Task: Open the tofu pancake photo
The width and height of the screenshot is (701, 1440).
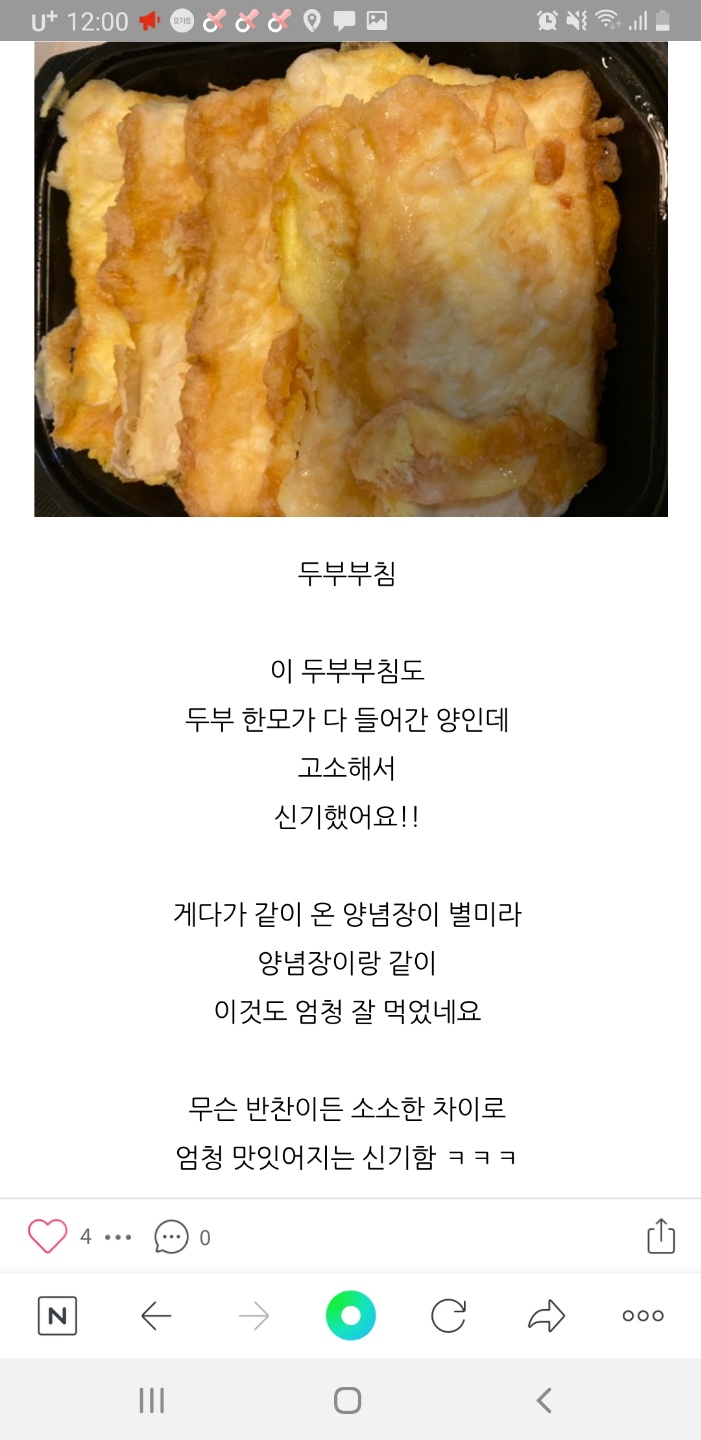Action: pos(350,280)
